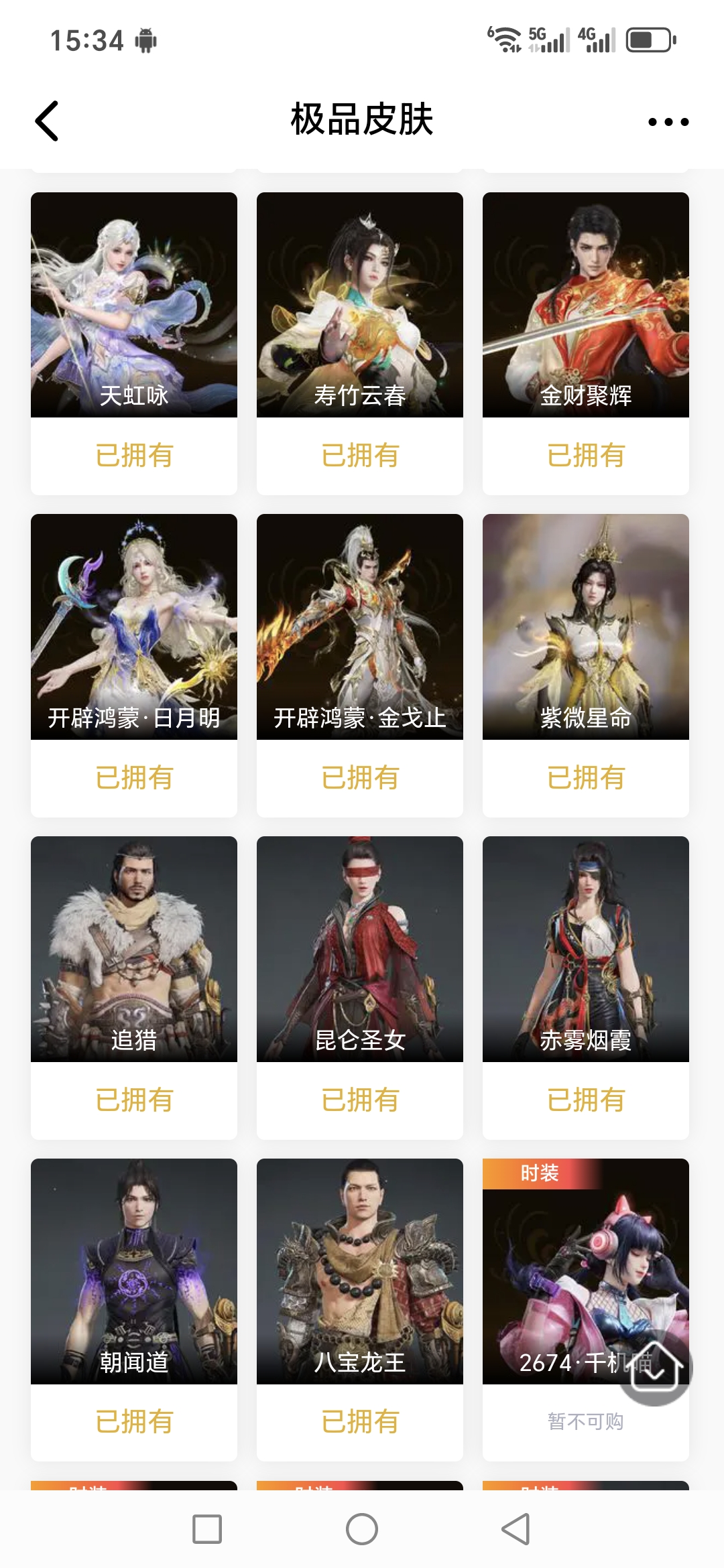Open the 紫微星命 skin card
The height and width of the screenshot is (1568, 724).
[x=586, y=627]
